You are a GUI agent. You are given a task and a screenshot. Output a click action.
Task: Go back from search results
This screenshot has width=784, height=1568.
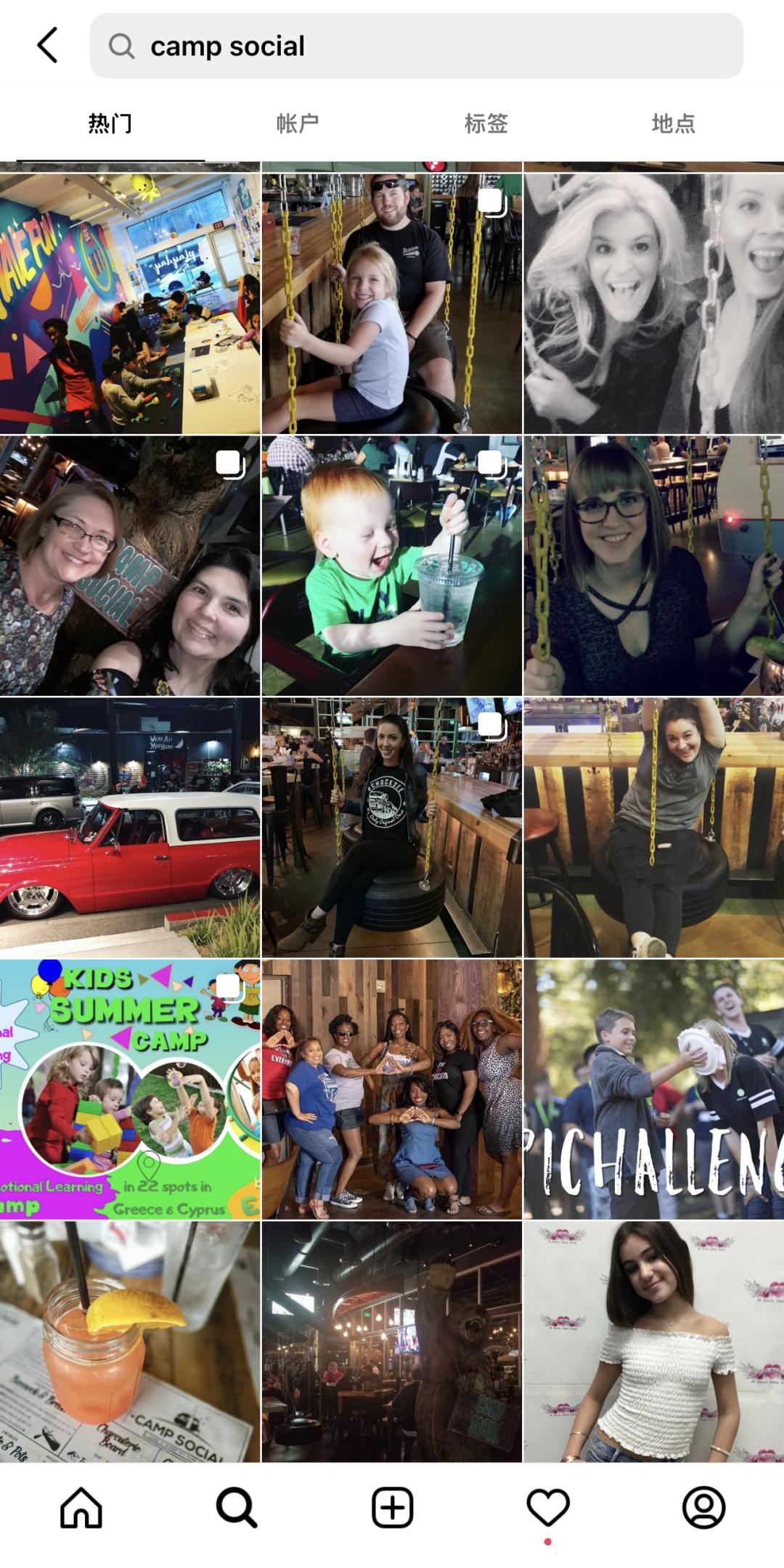[48, 46]
